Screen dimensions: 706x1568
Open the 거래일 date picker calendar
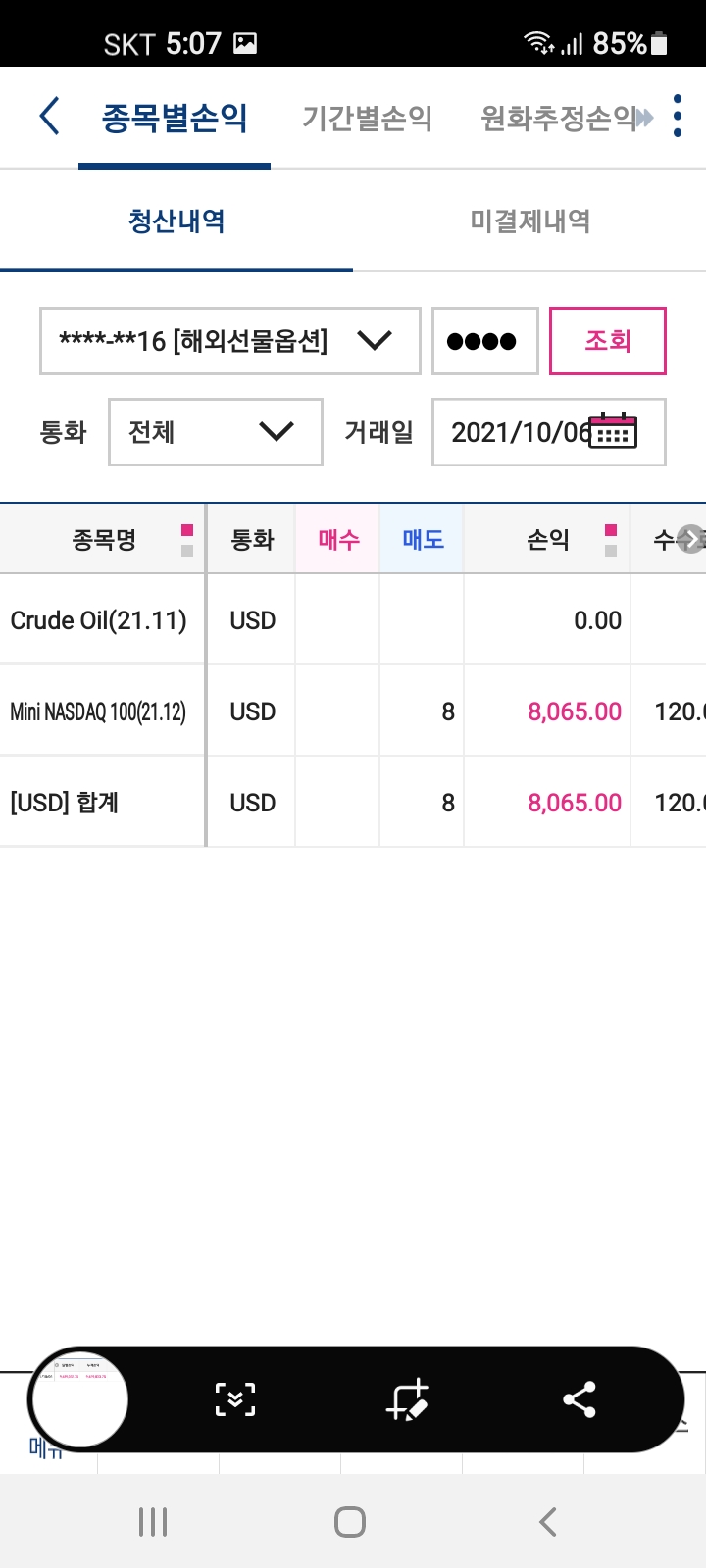tap(614, 431)
